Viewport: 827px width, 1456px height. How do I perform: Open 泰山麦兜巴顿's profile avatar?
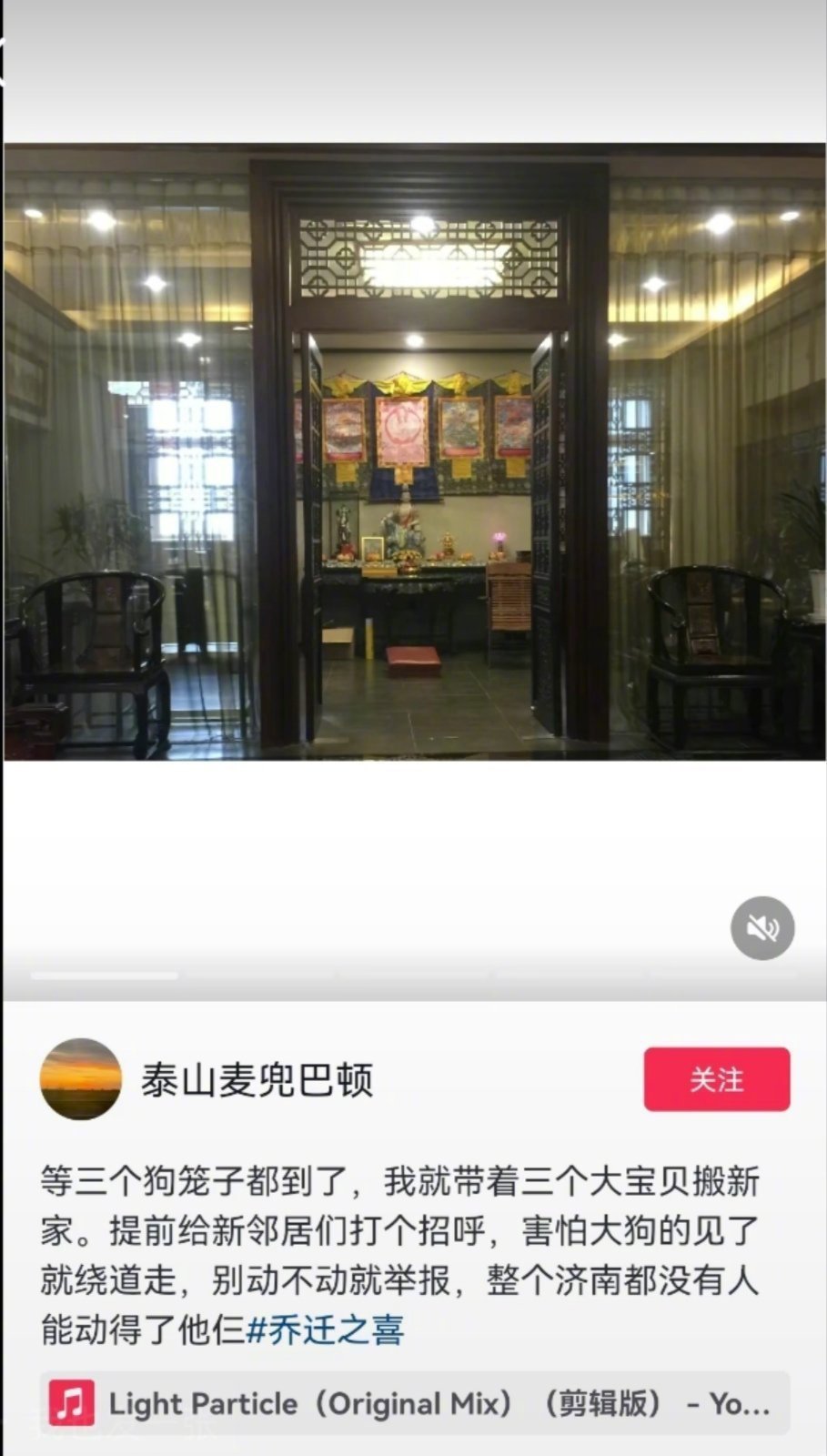point(81,1079)
